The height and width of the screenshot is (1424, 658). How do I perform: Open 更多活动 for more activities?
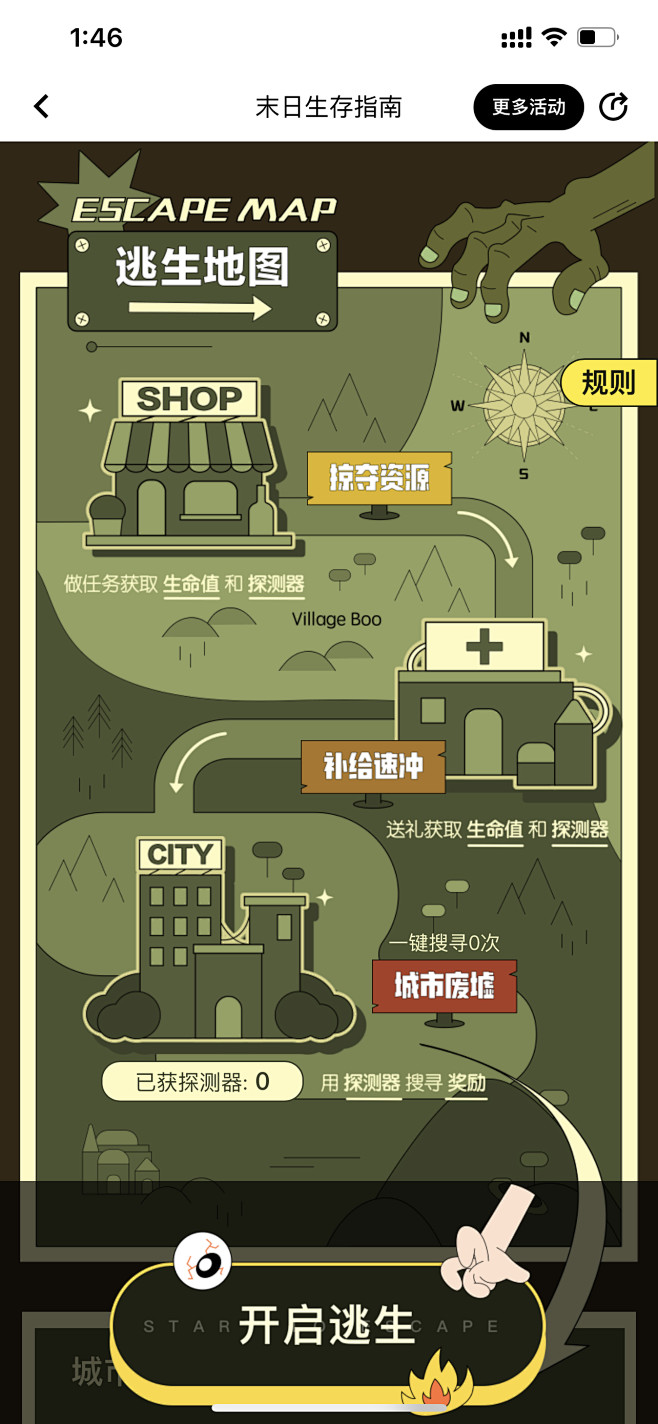[x=528, y=107]
